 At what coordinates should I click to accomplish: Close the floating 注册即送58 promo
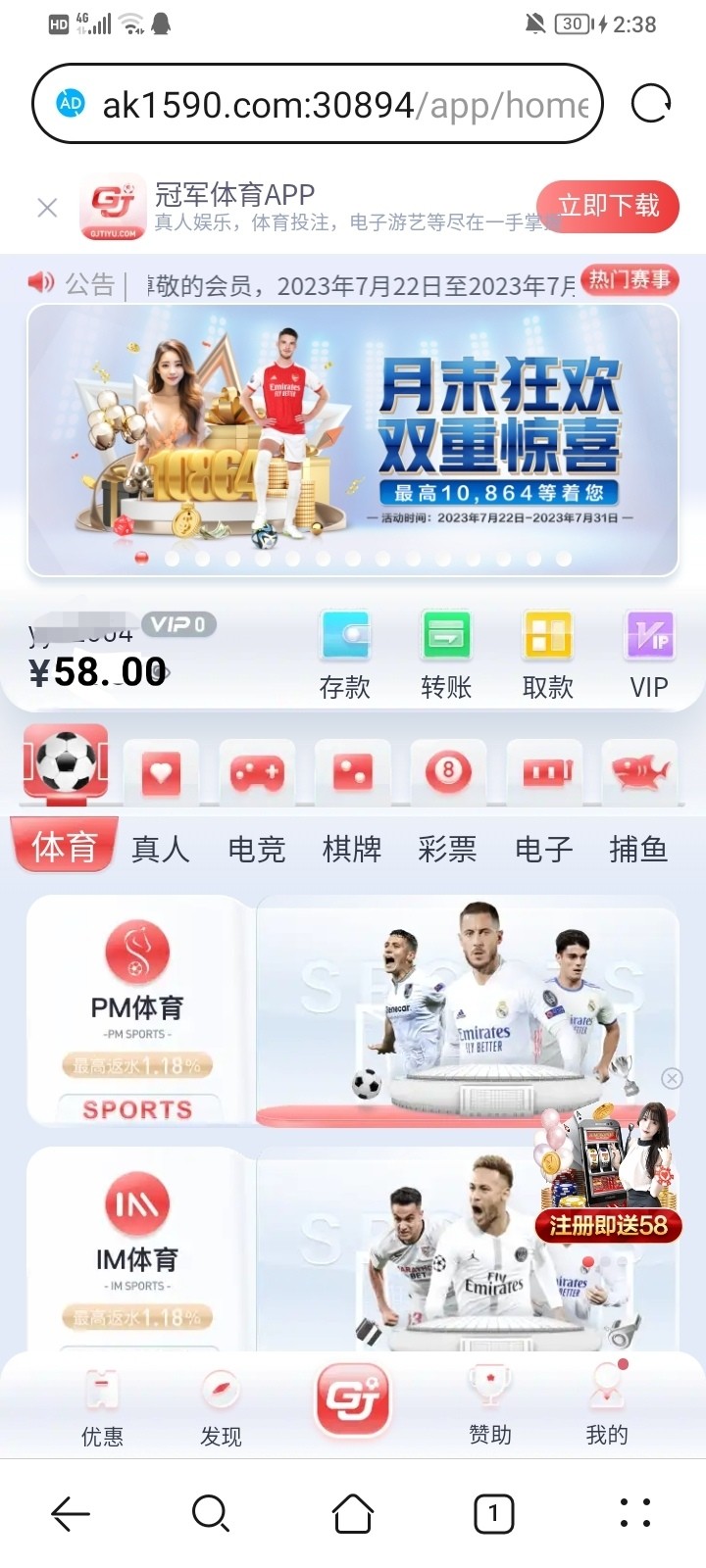(672, 1078)
